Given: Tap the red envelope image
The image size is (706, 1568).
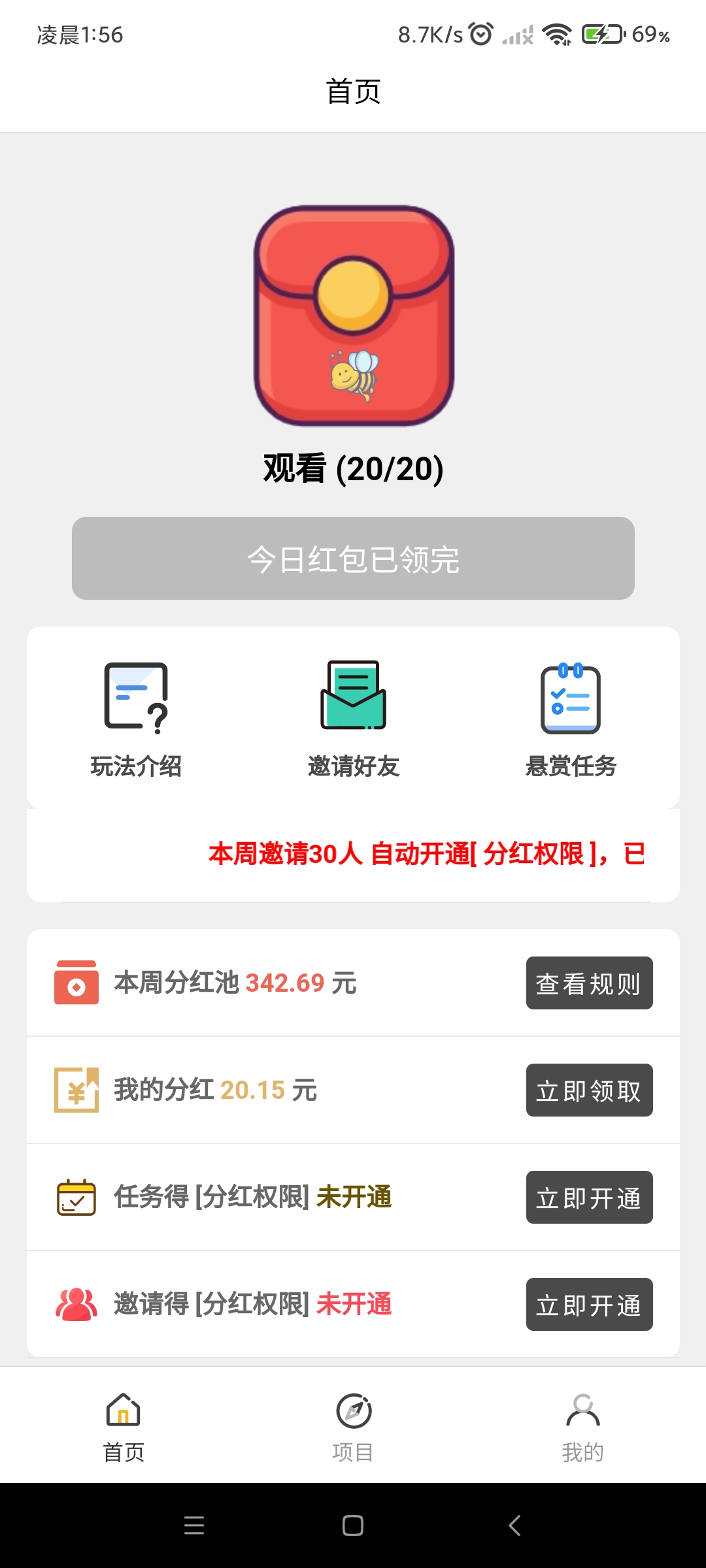Looking at the screenshot, I should pos(354,316).
